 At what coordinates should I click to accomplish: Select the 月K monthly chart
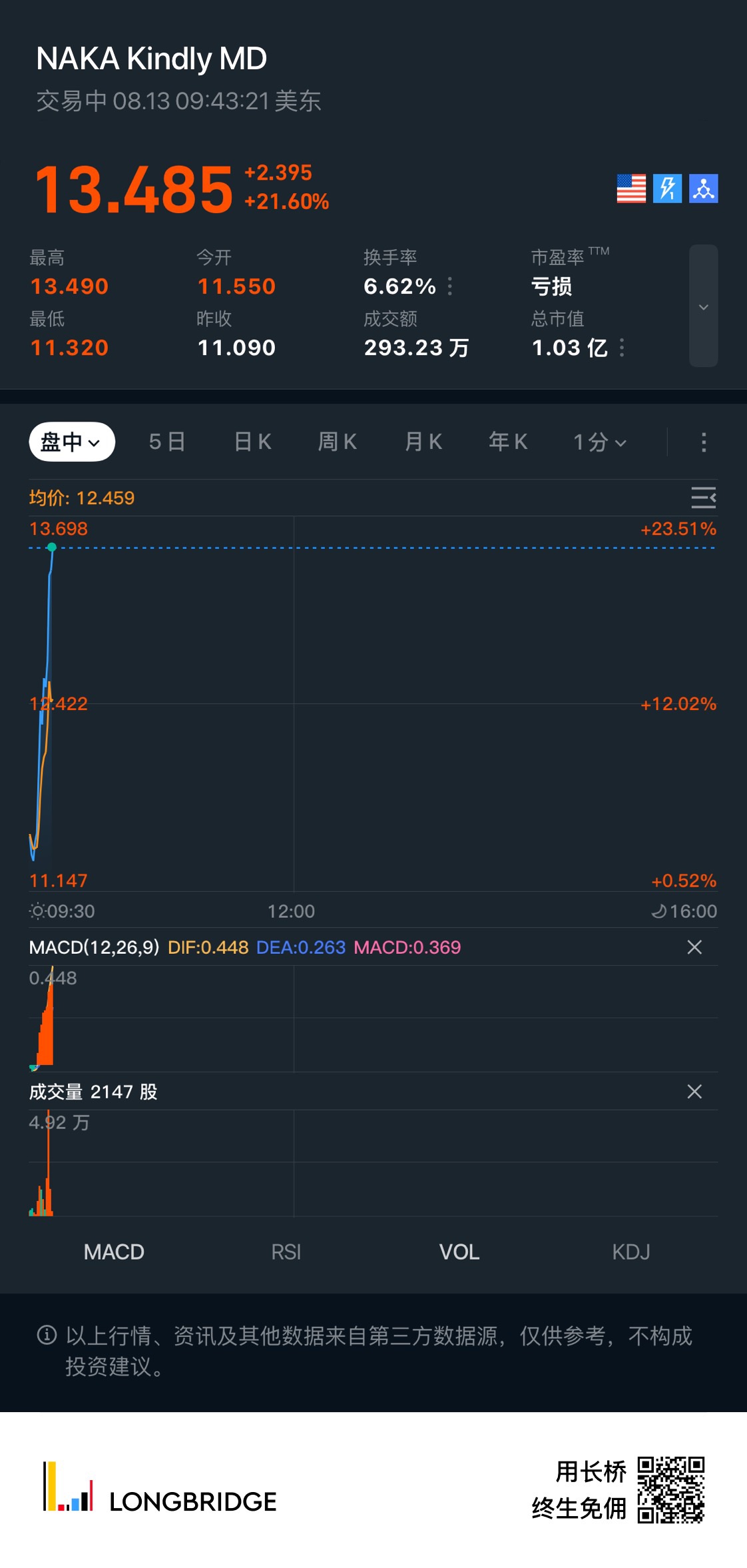point(423,442)
